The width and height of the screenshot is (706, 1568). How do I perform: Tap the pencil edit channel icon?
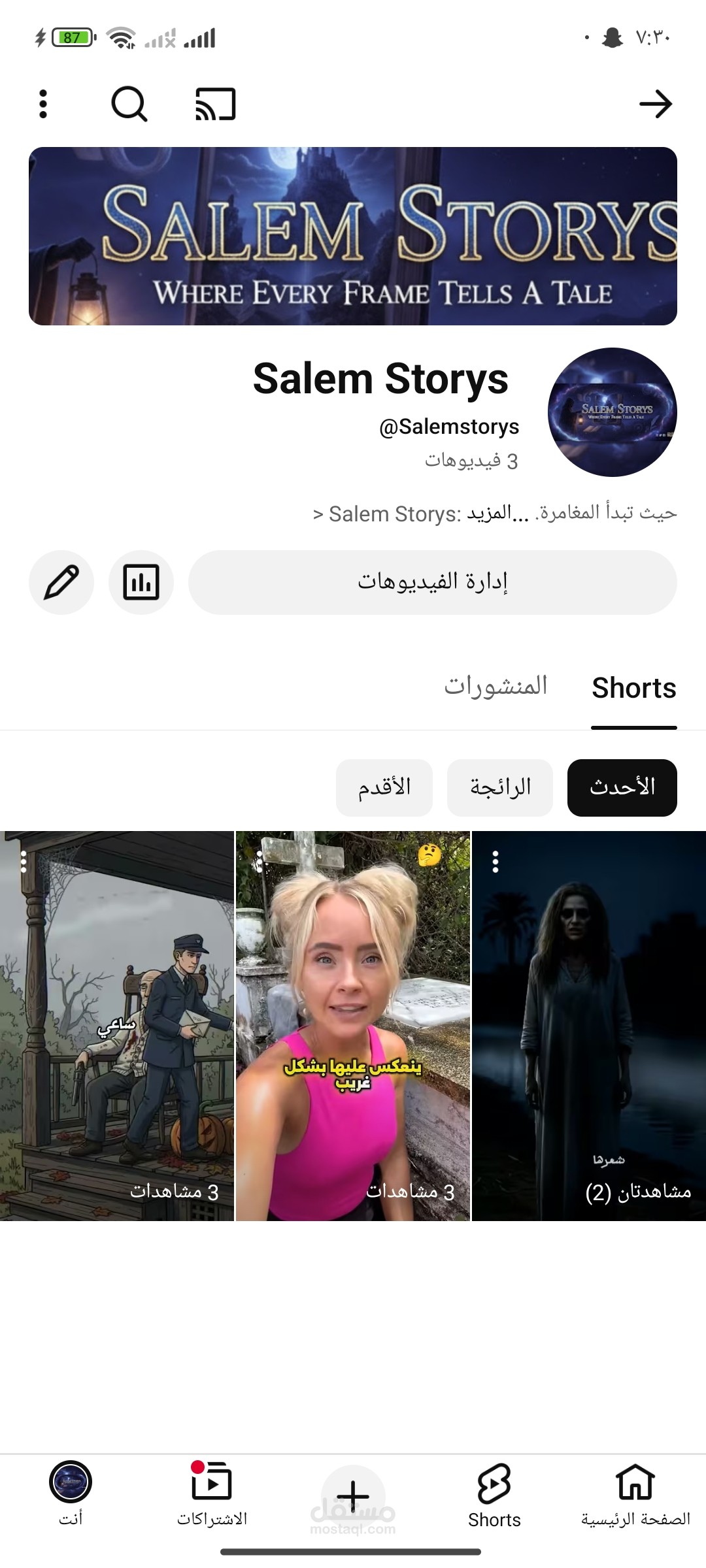(x=61, y=582)
